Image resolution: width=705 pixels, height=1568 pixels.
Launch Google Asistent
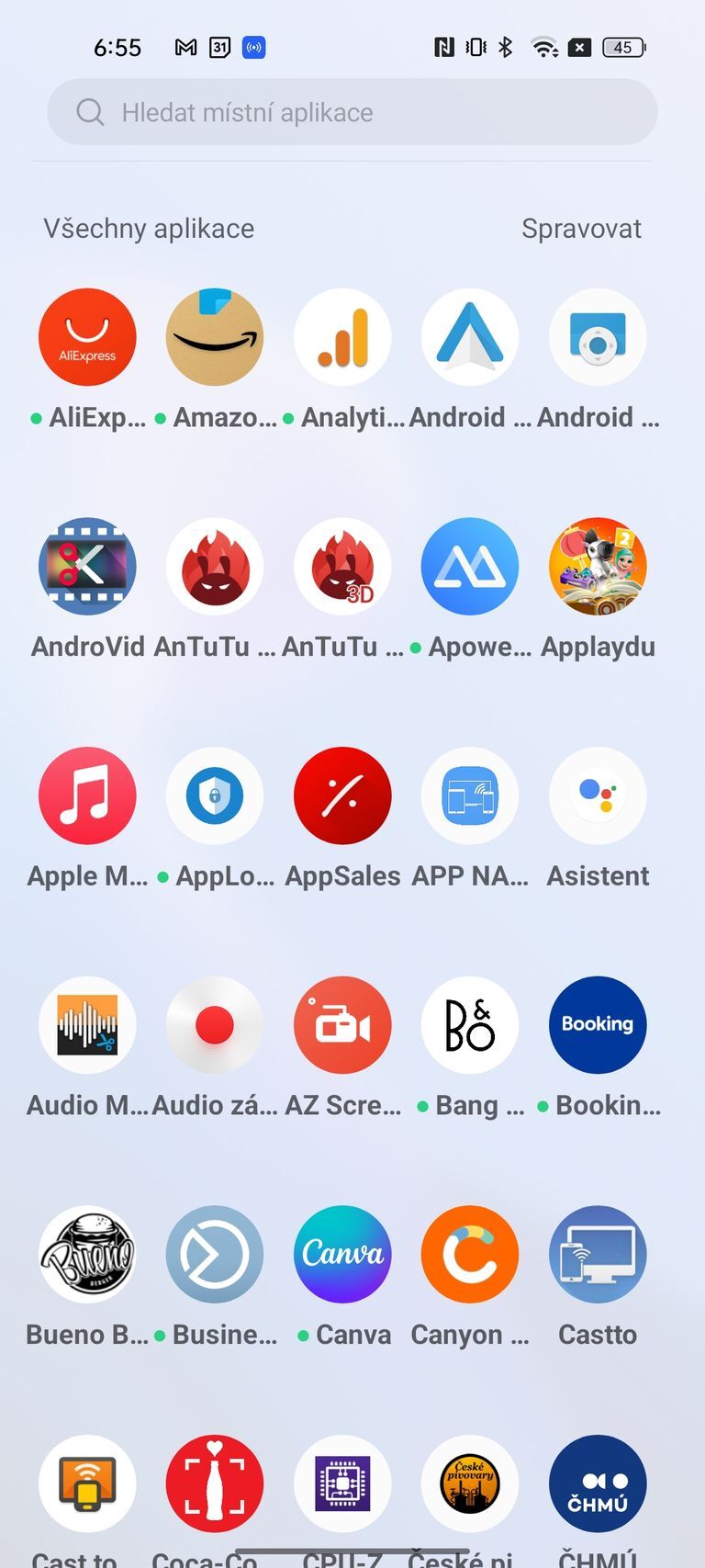598,795
